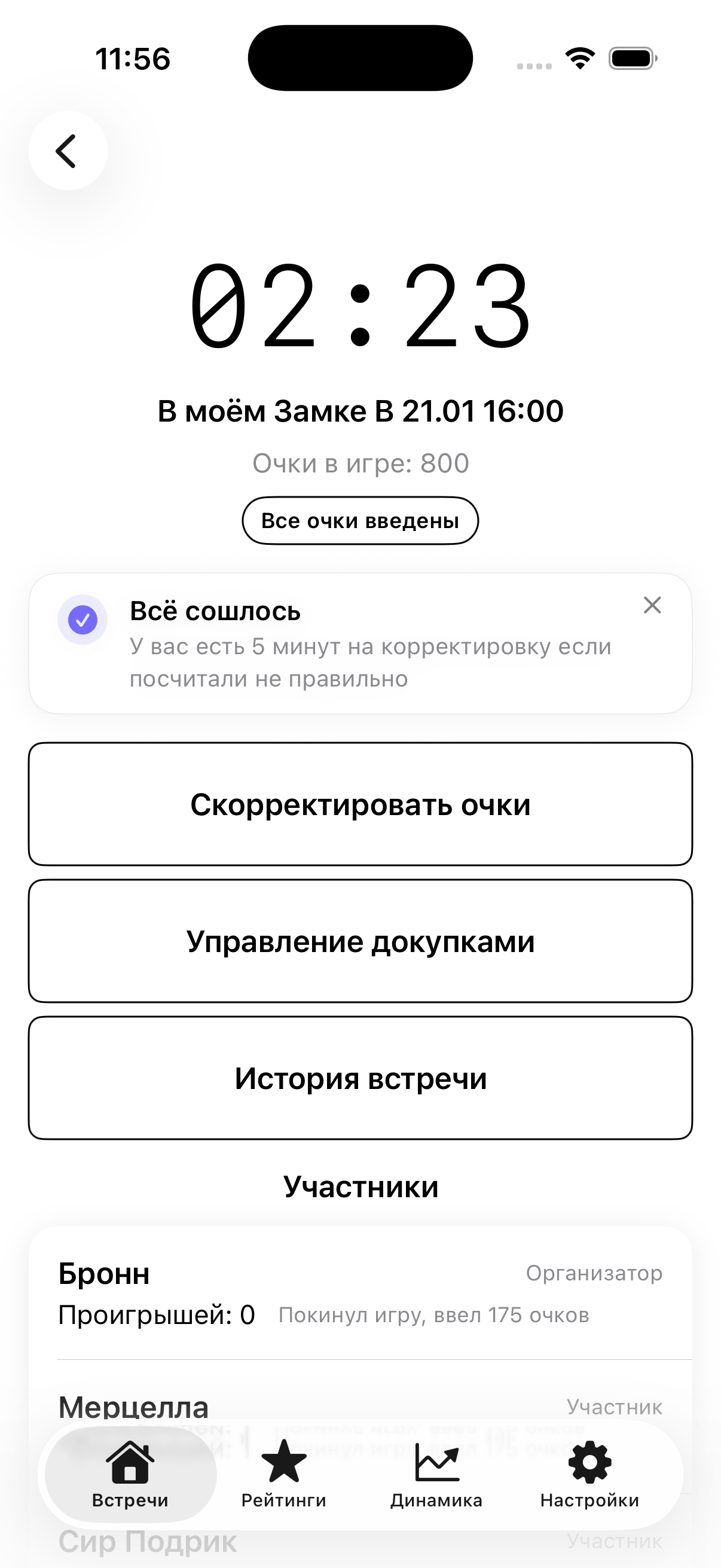Tap the purple checkmark icon in notification

pyautogui.click(x=84, y=619)
